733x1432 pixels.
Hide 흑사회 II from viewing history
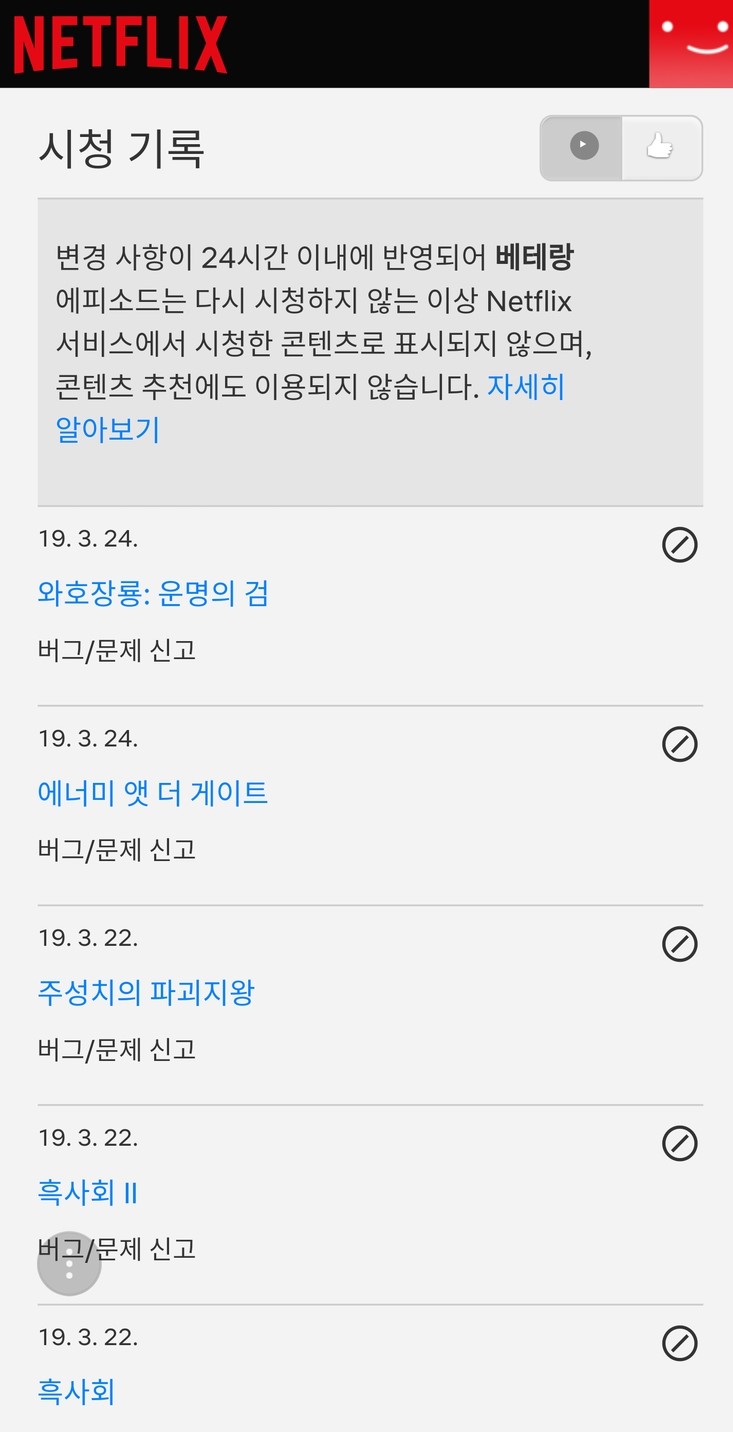point(680,1143)
